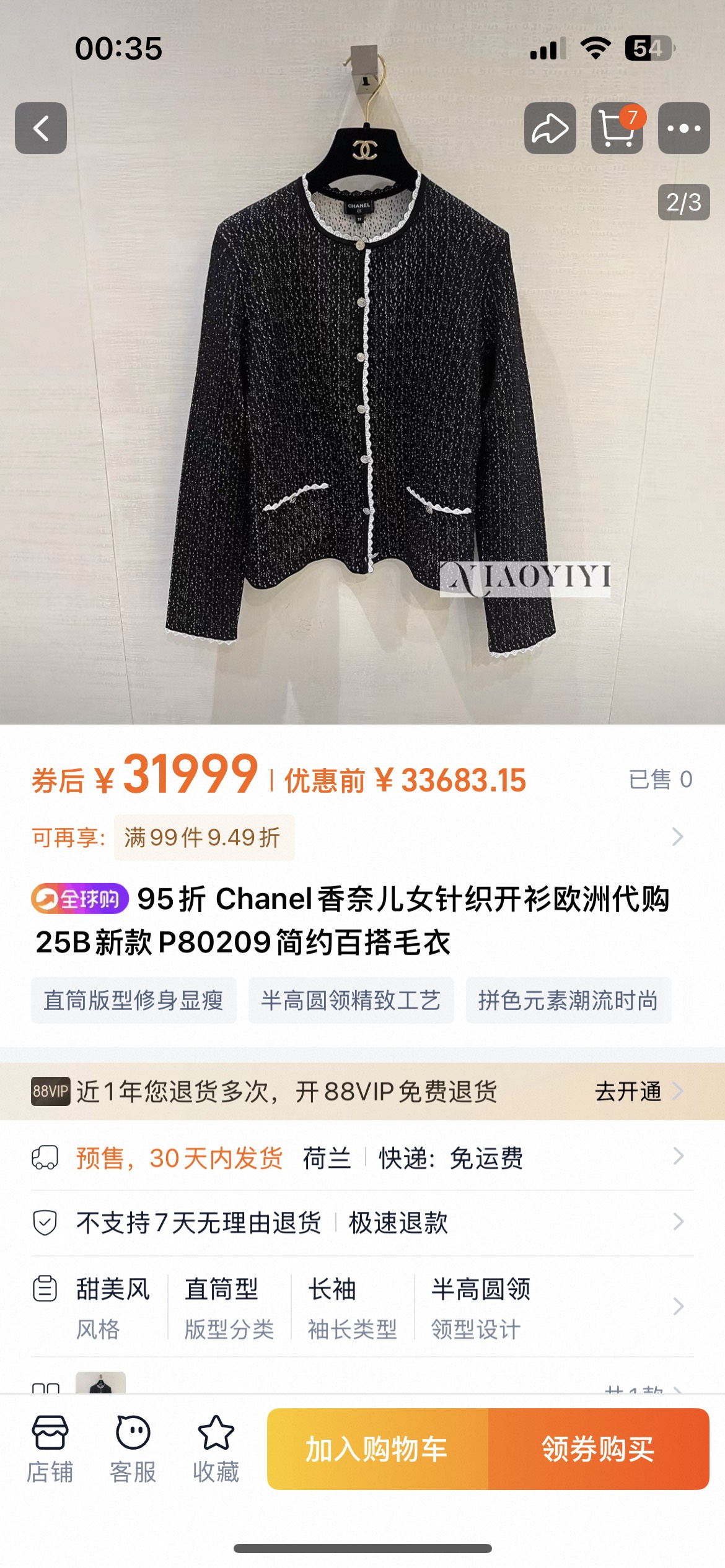Open the three-dot overflow menu

[x=683, y=128]
